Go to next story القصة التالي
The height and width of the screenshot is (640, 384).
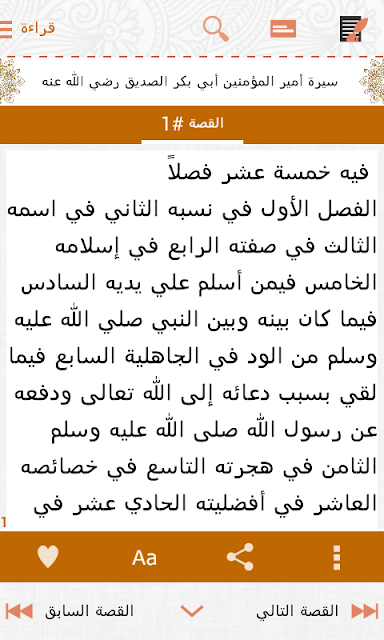[317, 611]
